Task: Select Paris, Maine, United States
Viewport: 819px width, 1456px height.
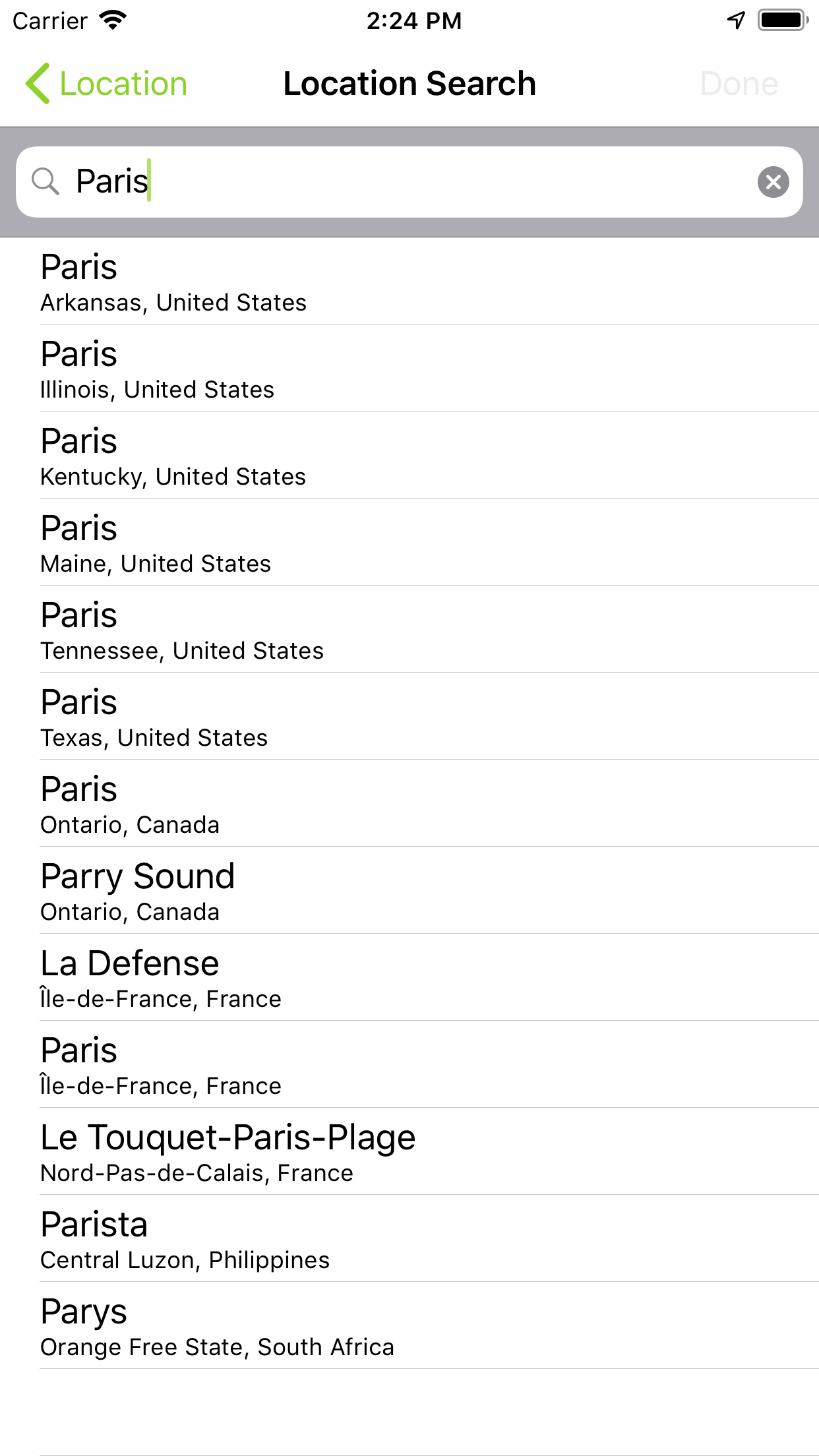Action: (409, 543)
